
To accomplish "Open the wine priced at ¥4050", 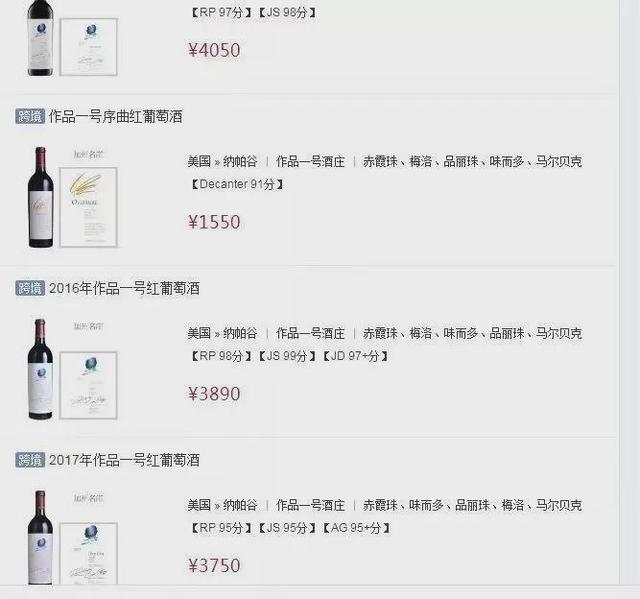I will tap(214, 49).
